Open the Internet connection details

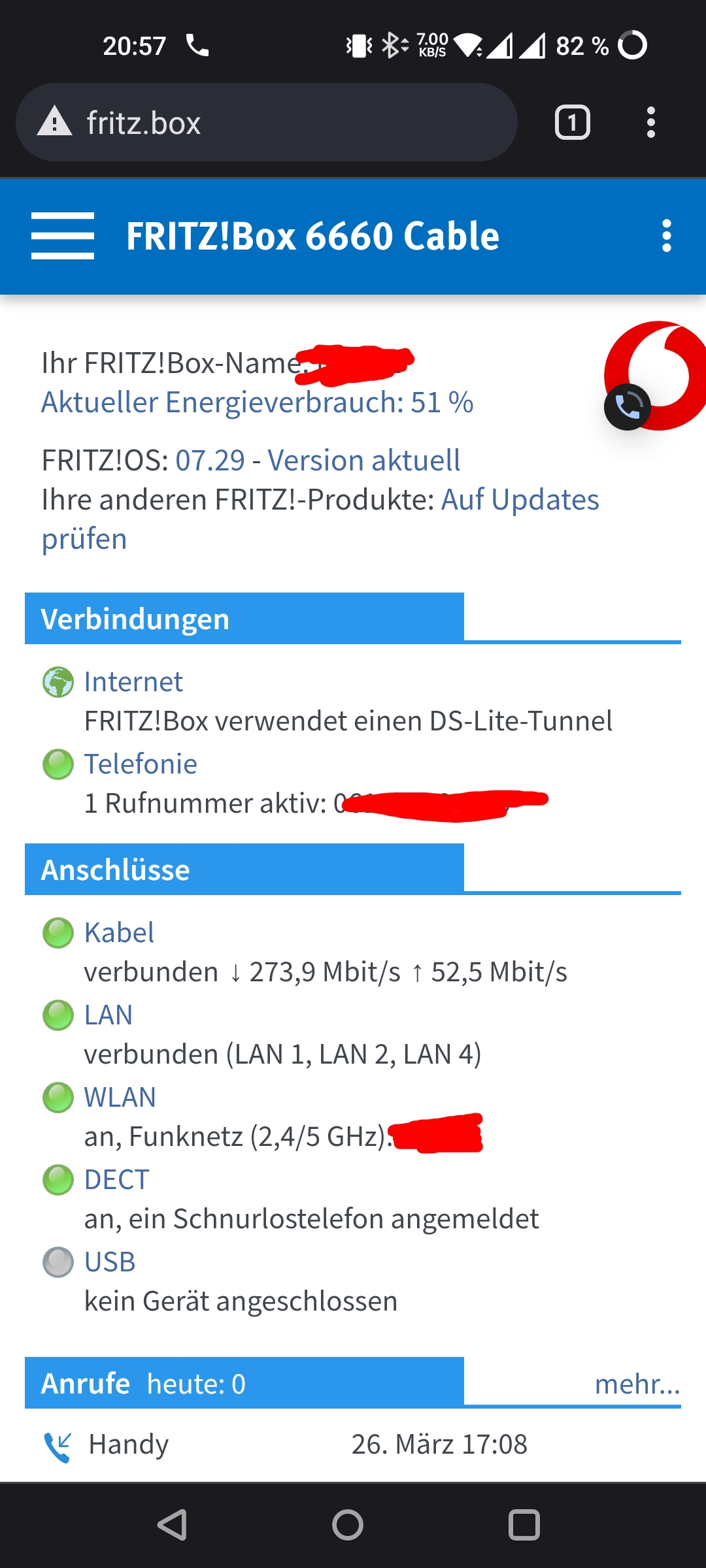[x=133, y=682]
